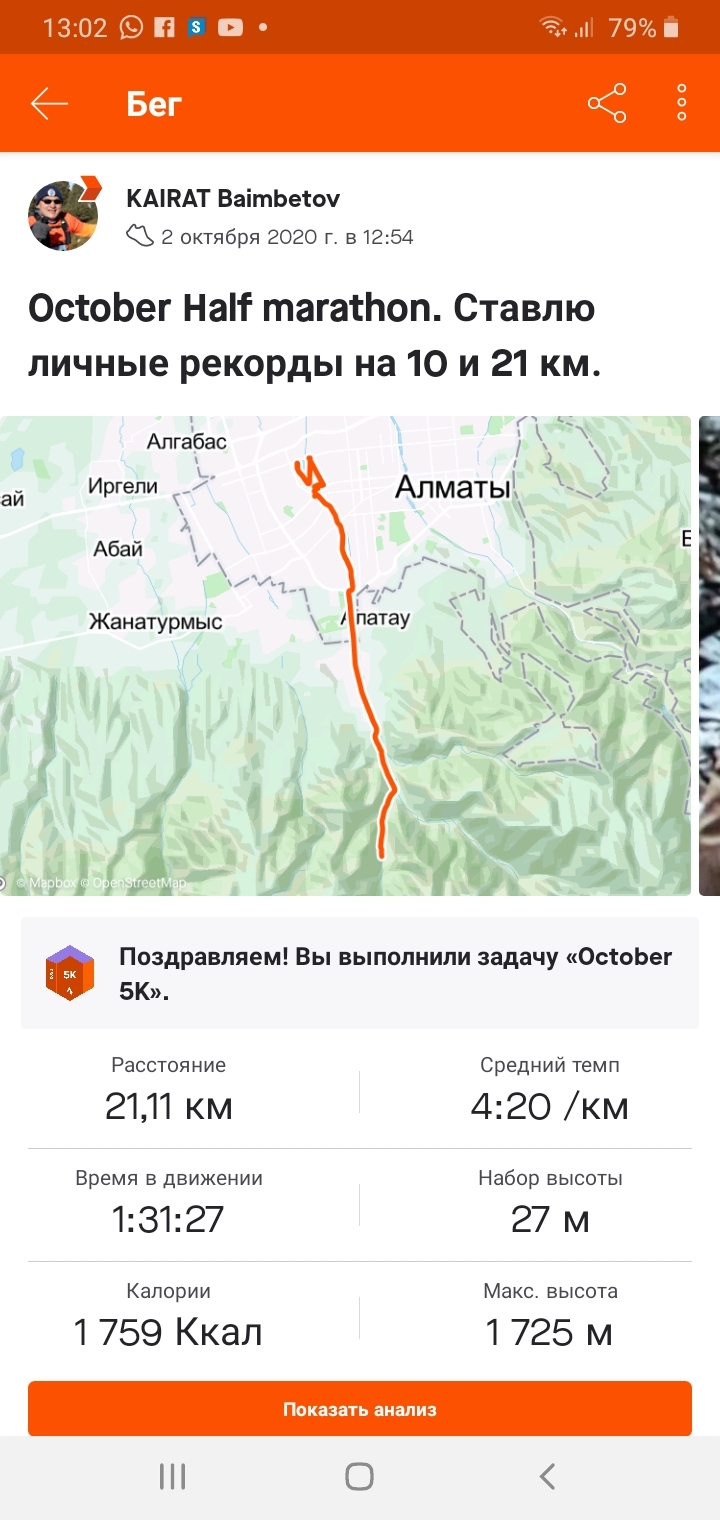Share this run activity
Screen dimensions: 720x1520
pos(607,104)
